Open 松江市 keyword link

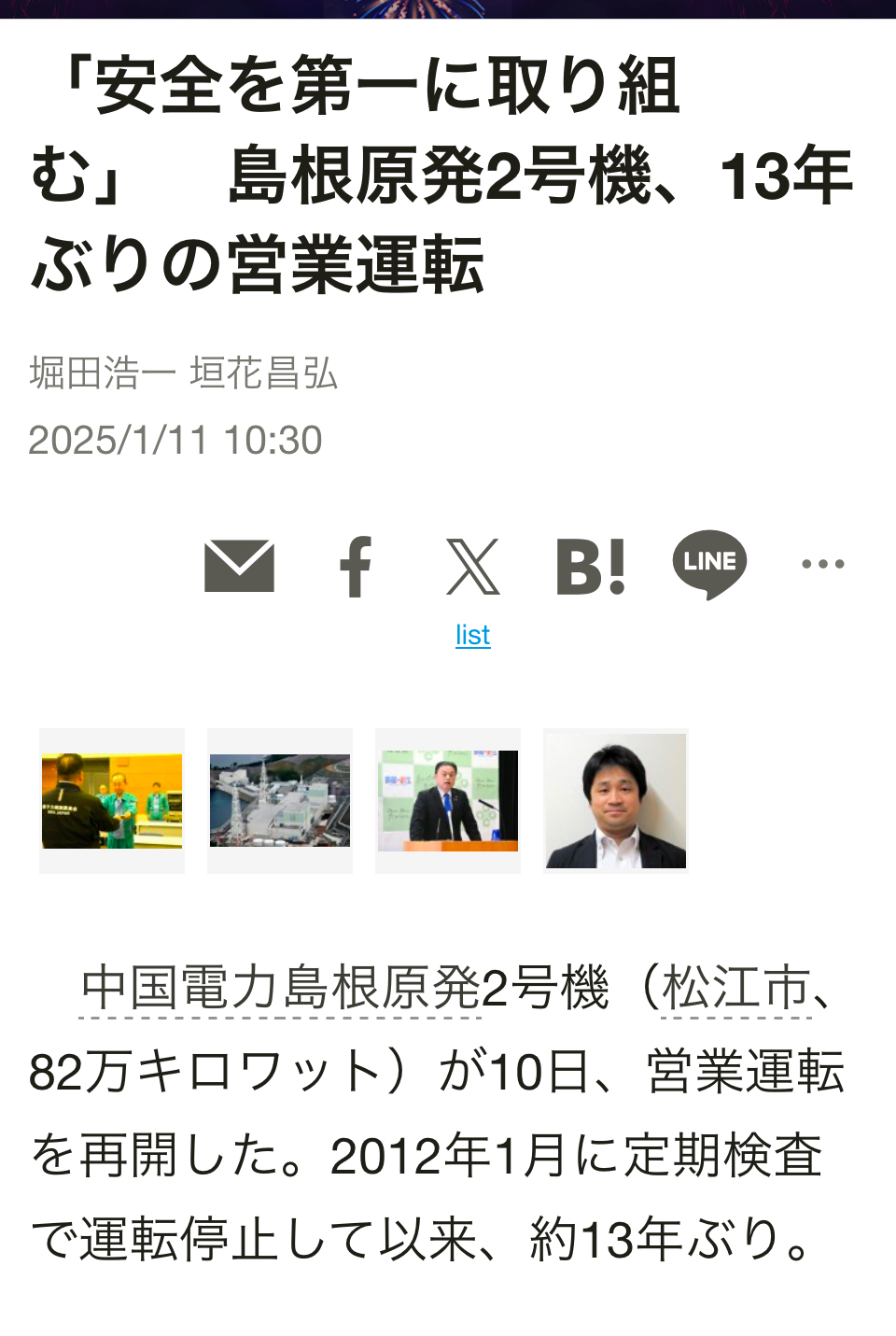coord(735,988)
